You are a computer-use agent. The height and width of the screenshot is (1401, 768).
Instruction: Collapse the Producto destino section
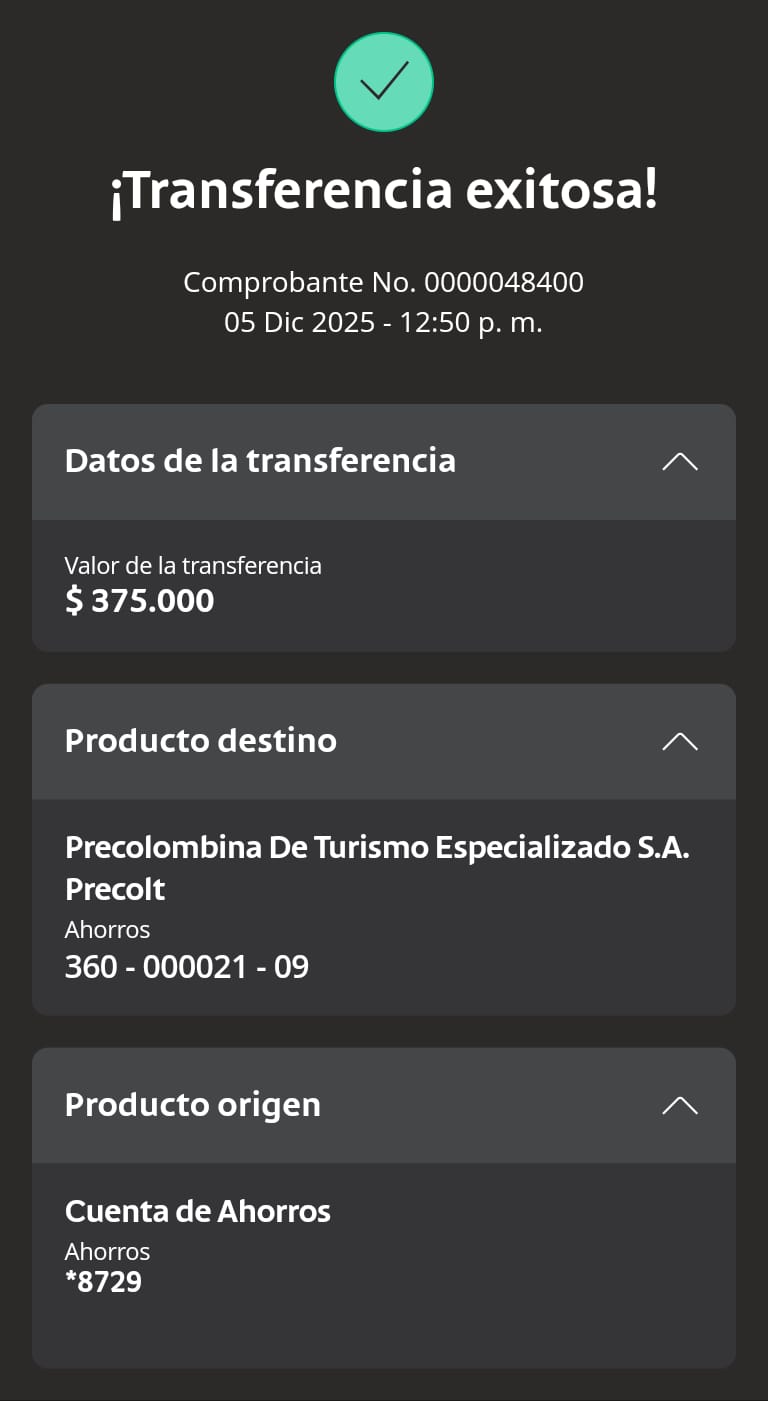(x=680, y=741)
